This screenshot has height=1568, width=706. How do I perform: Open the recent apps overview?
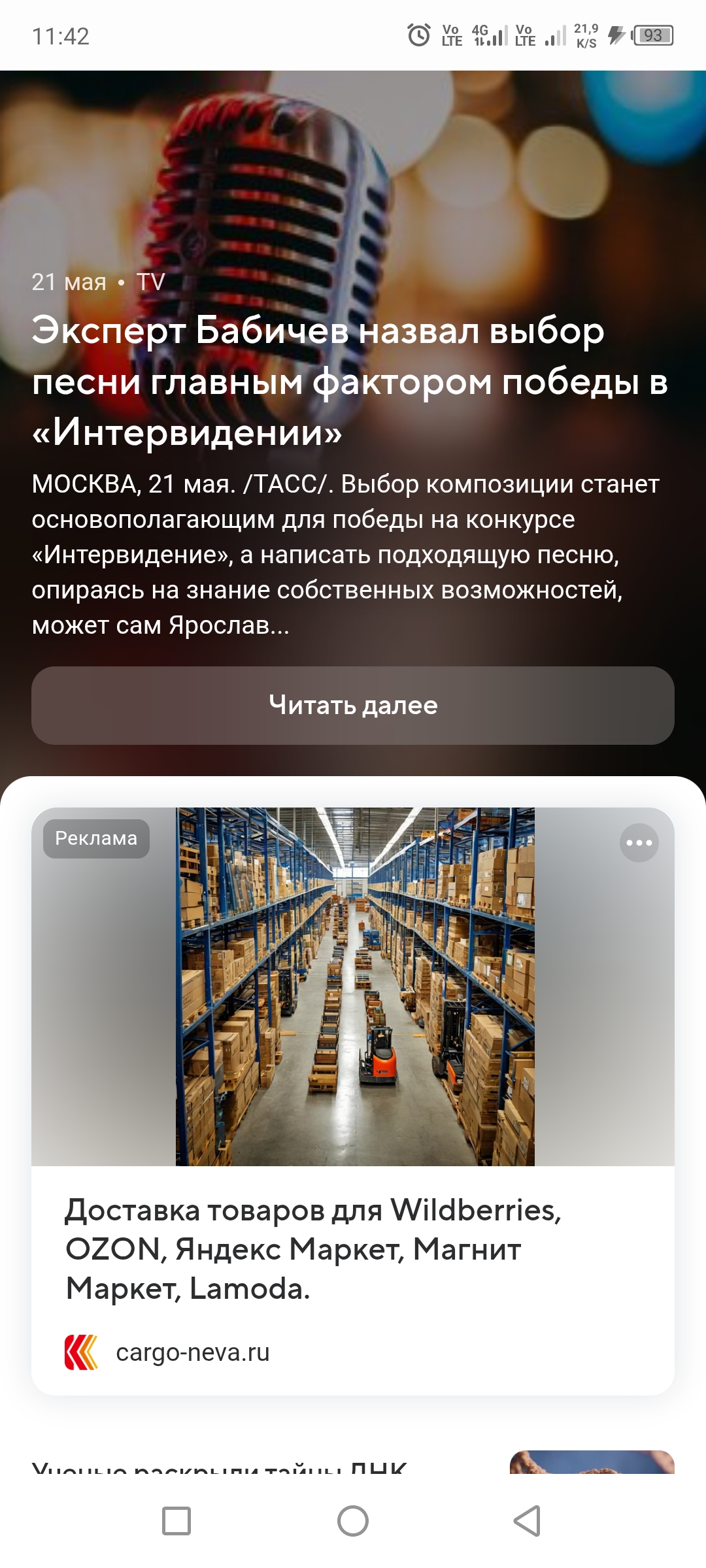coord(176,1521)
